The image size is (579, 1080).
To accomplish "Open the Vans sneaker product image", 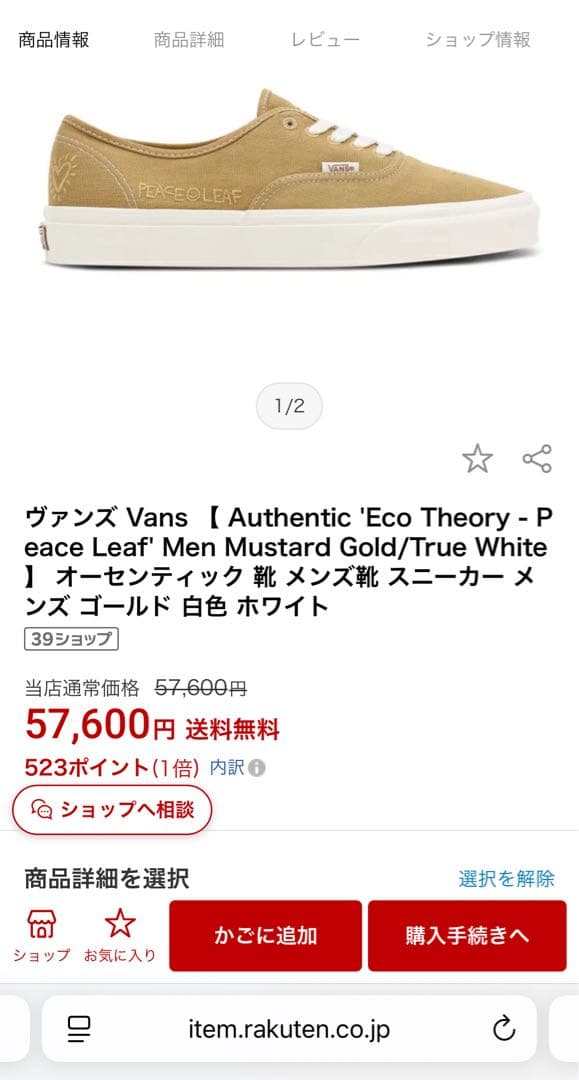I will pos(290,178).
